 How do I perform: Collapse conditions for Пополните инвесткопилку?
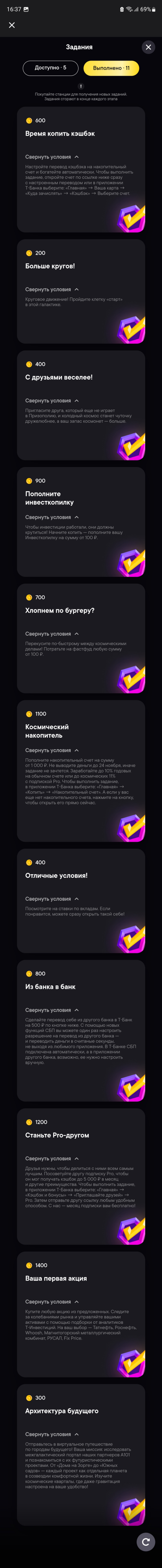tap(52, 518)
